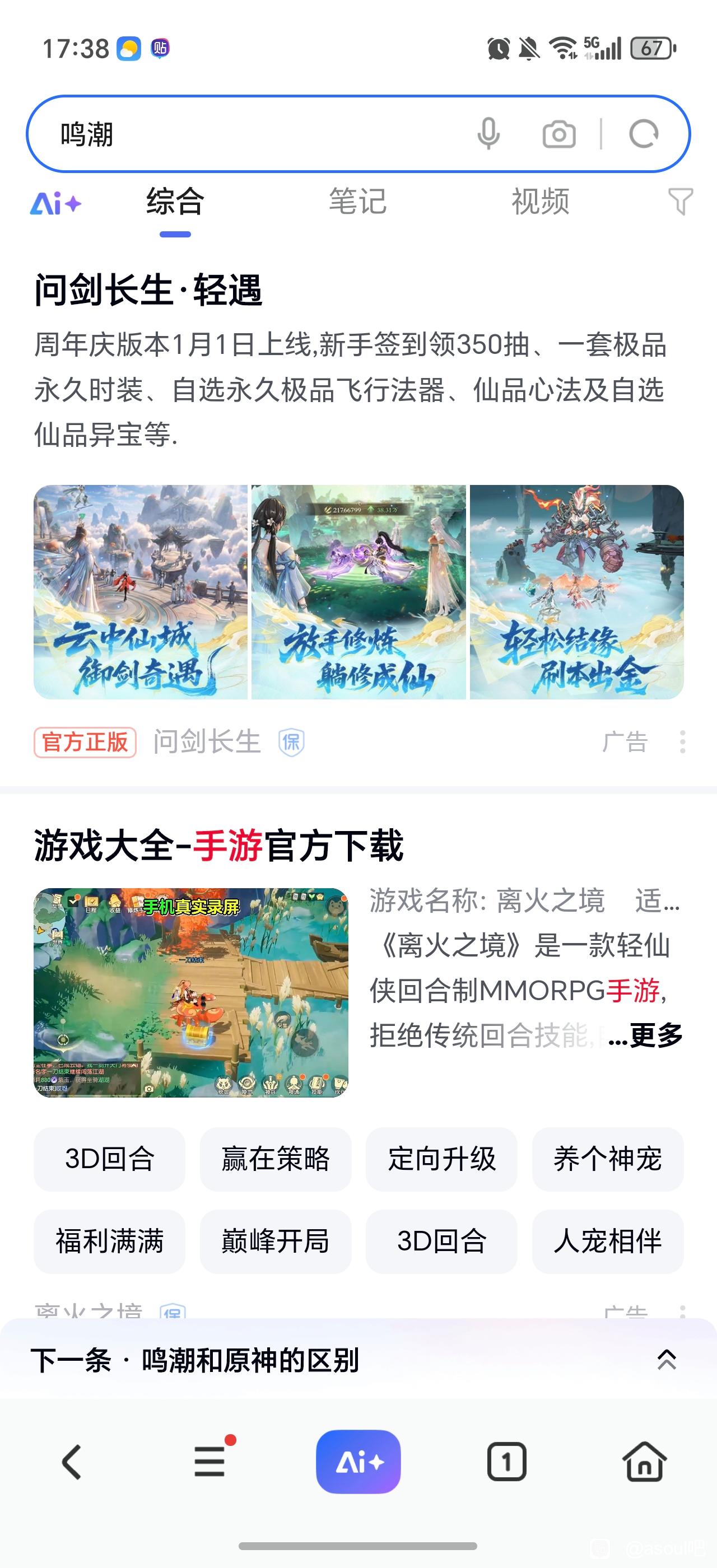Image resolution: width=717 pixels, height=1568 pixels.
Task: Start voice search with the microphone
Action: (x=488, y=134)
